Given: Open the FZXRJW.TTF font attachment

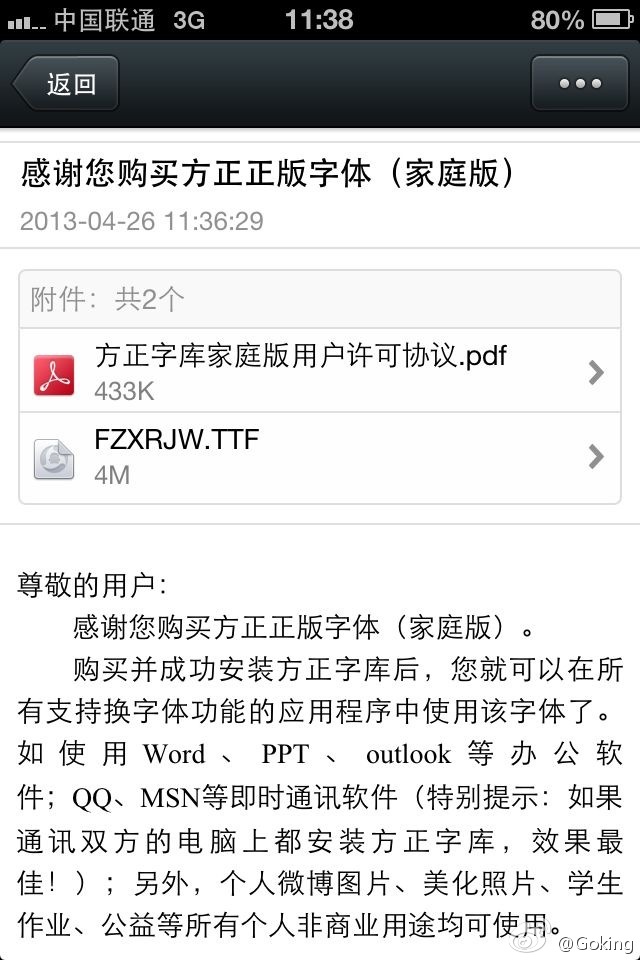Looking at the screenshot, I should tap(320, 457).
